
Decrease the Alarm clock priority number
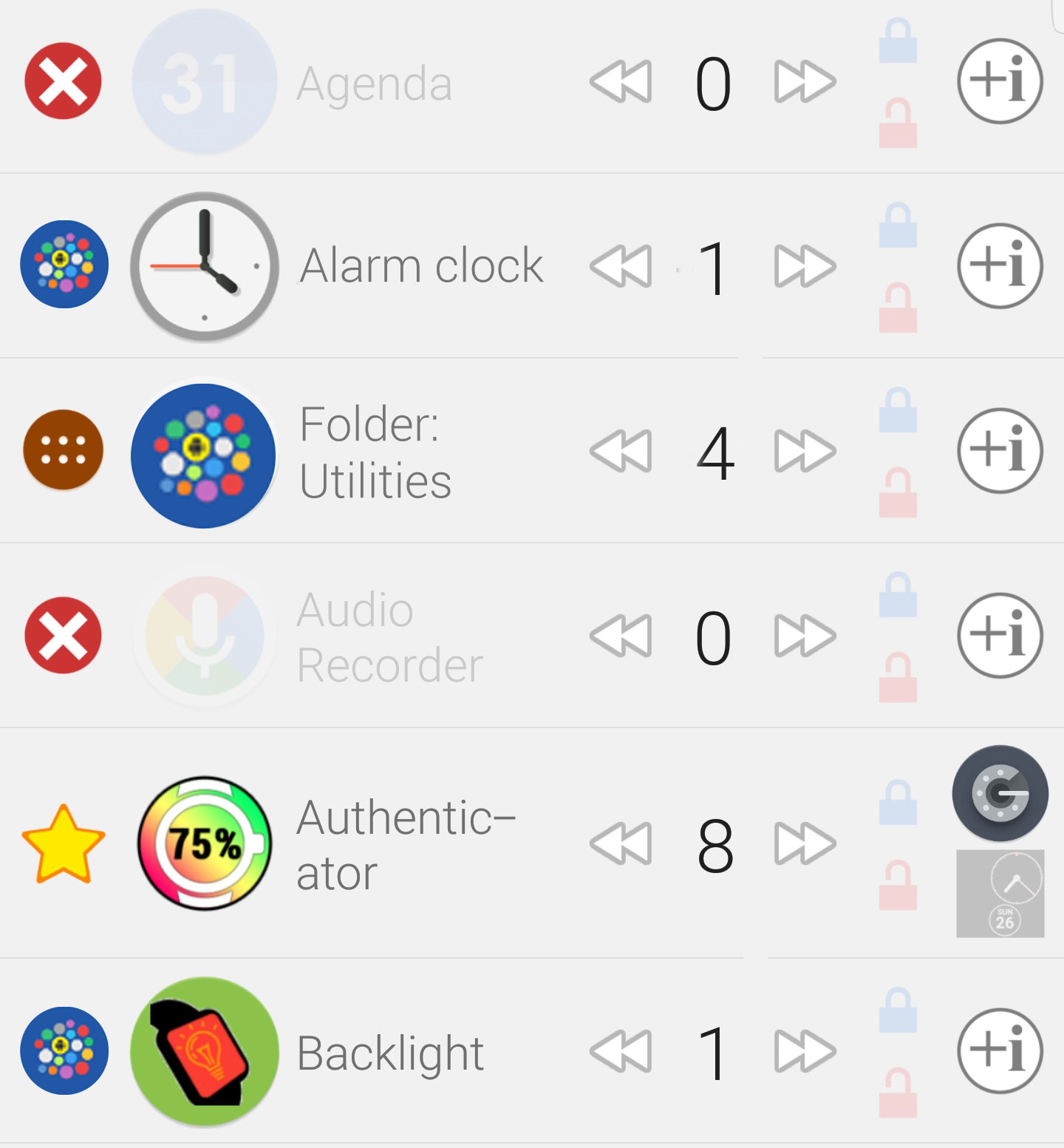coord(621,266)
